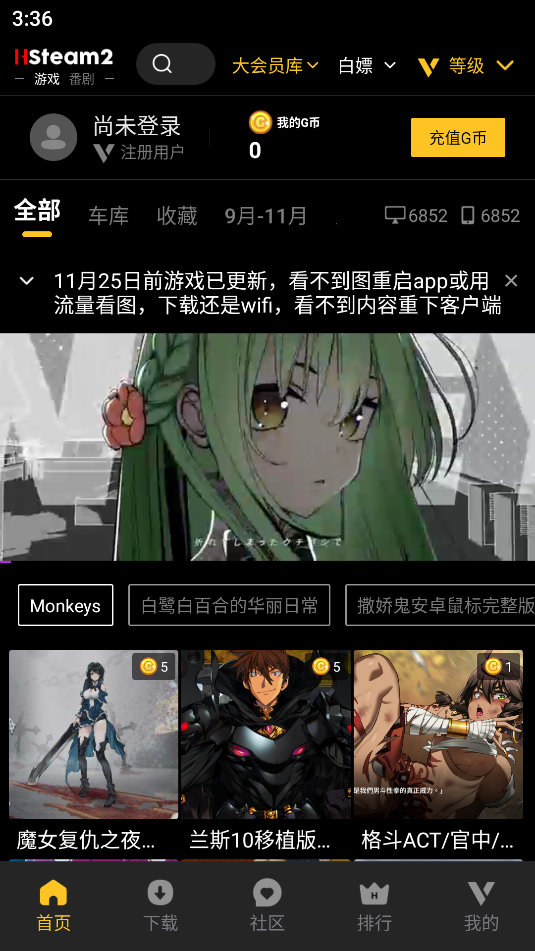Open the 格斗ACT/官中 game card
Viewport: 535px width, 951px height.
[438, 751]
